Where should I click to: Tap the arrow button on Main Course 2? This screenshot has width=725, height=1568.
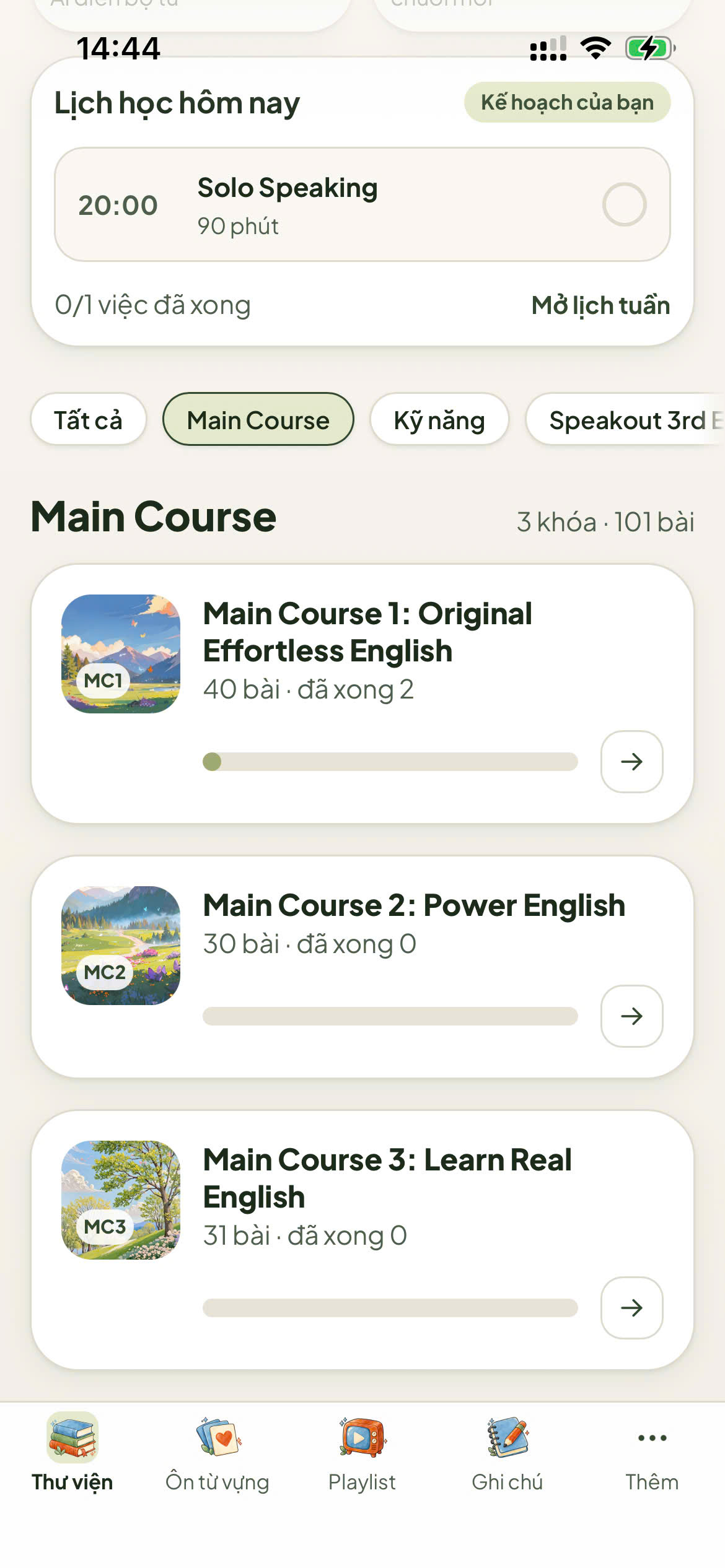(x=631, y=1016)
